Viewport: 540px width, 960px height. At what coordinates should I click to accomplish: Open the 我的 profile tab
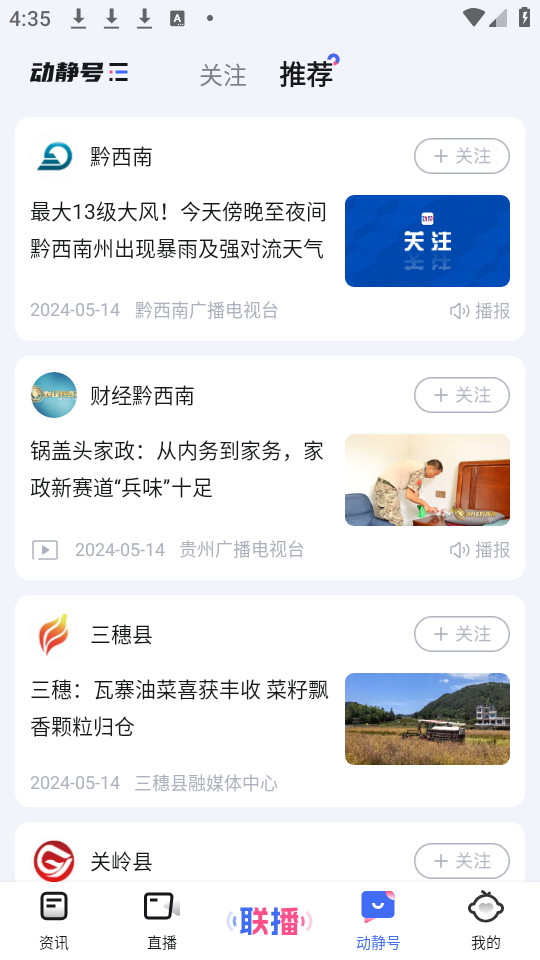(x=486, y=920)
